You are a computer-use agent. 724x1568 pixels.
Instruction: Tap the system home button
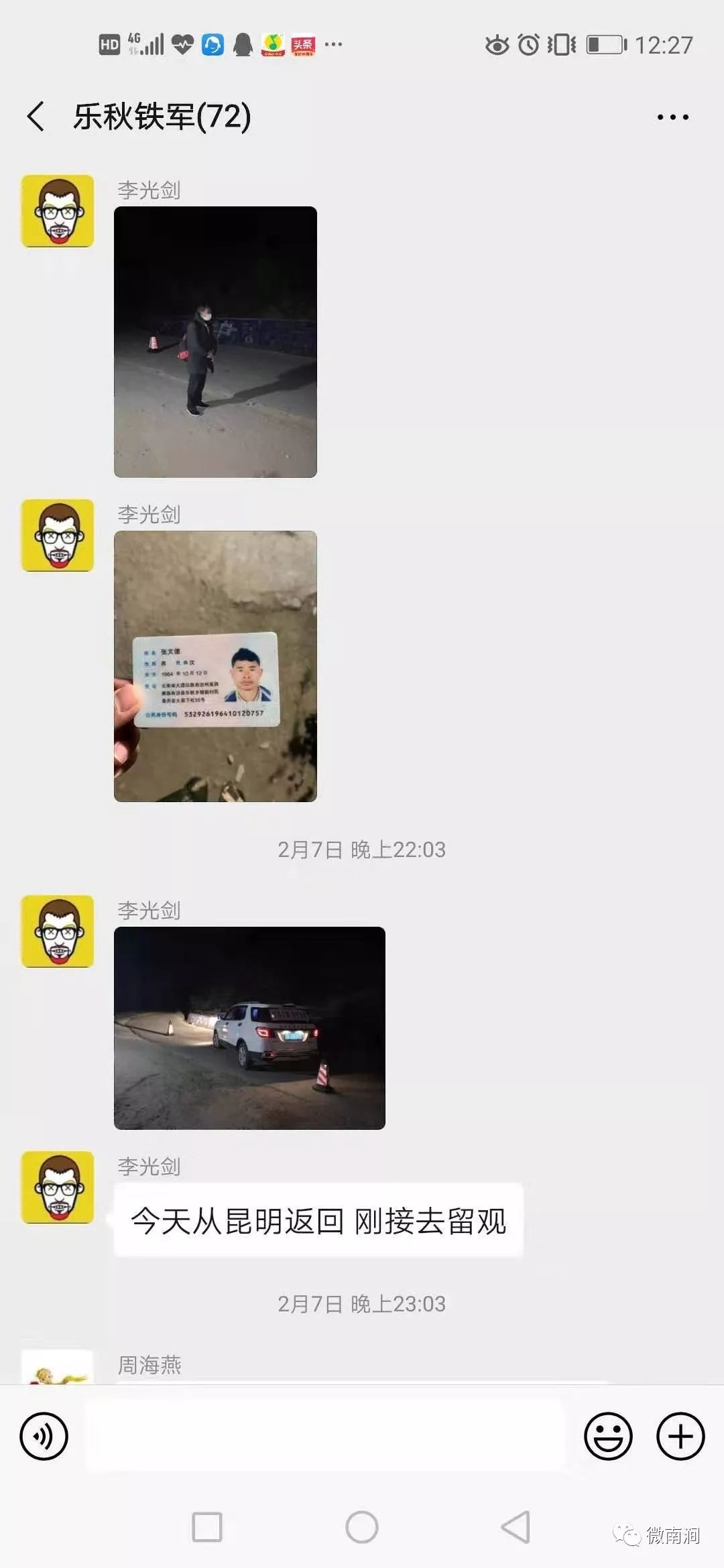point(362,1528)
